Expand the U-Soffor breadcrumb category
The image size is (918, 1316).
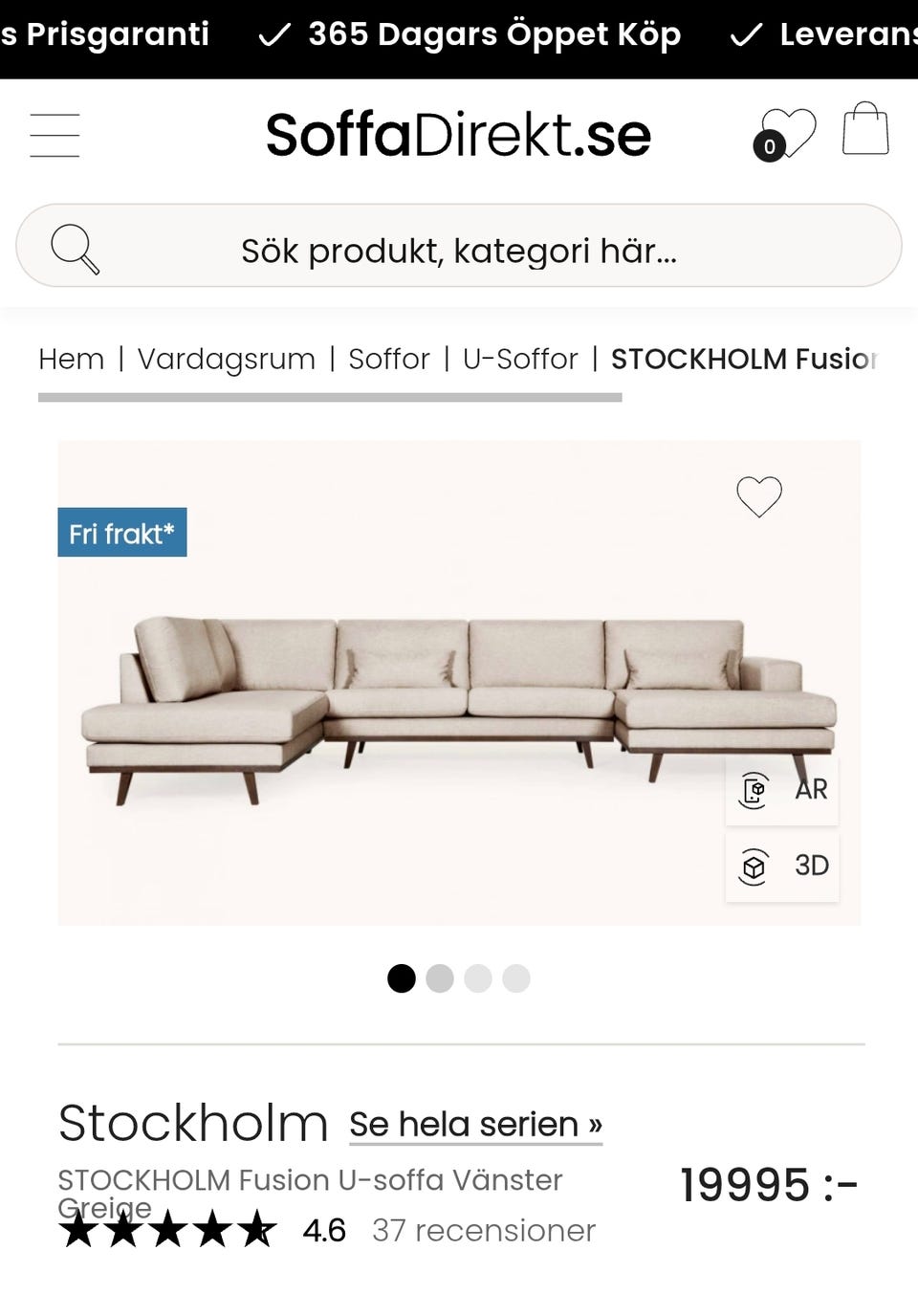[520, 359]
